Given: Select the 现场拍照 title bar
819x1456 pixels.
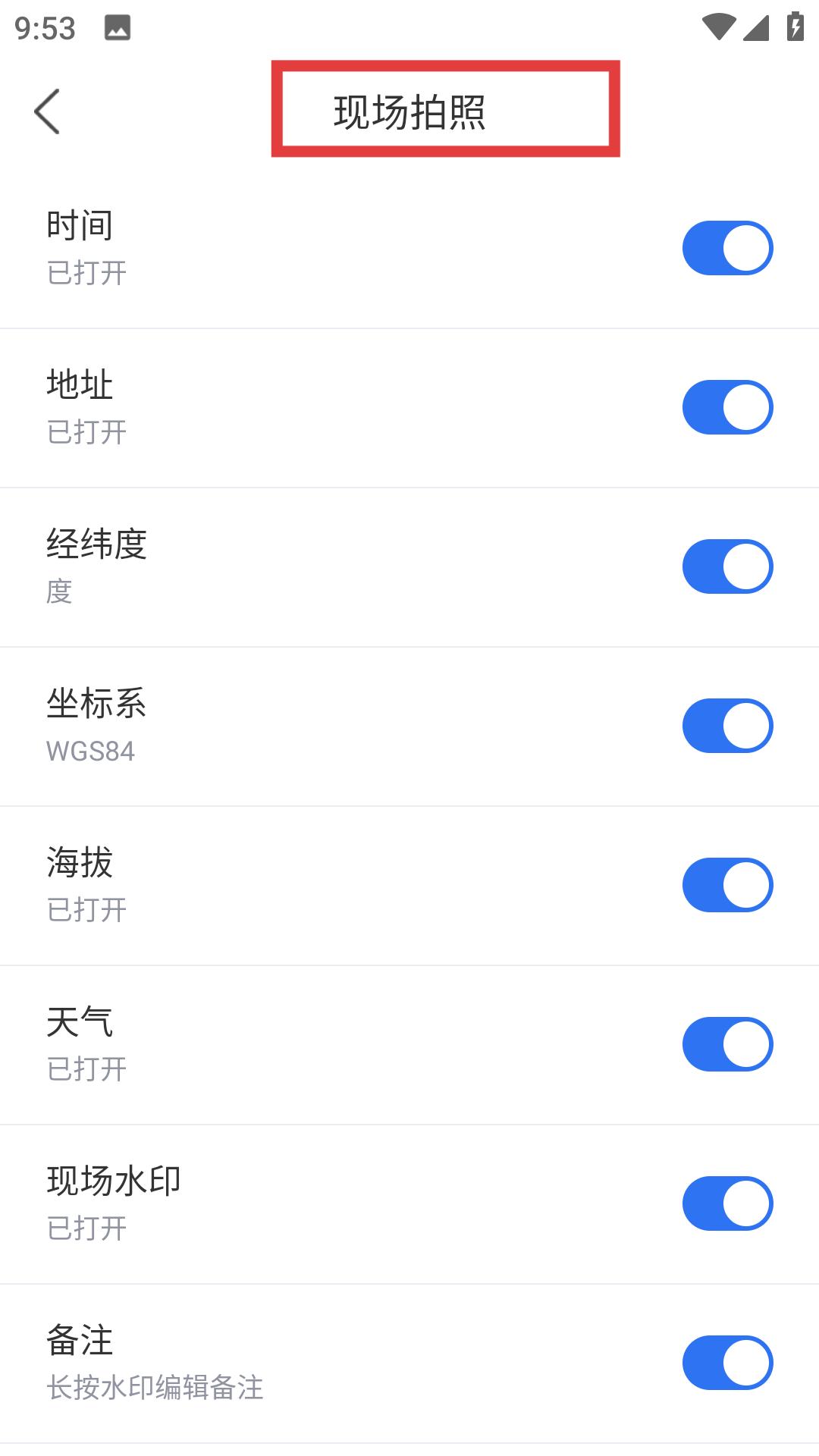Looking at the screenshot, I should (x=409, y=111).
